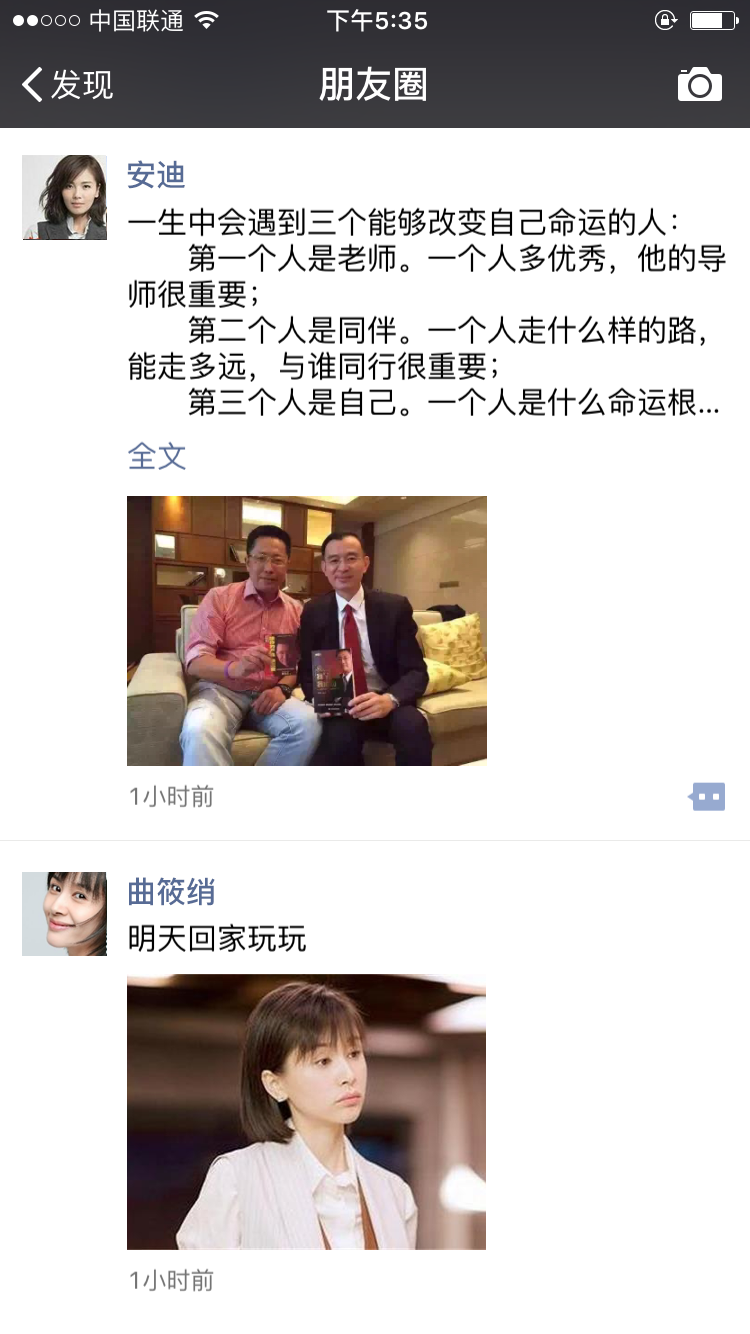This screenshot has height=1334, width=750.
Task: Go back to 发现
Action: pyautogui.click(x=67, y=85)
